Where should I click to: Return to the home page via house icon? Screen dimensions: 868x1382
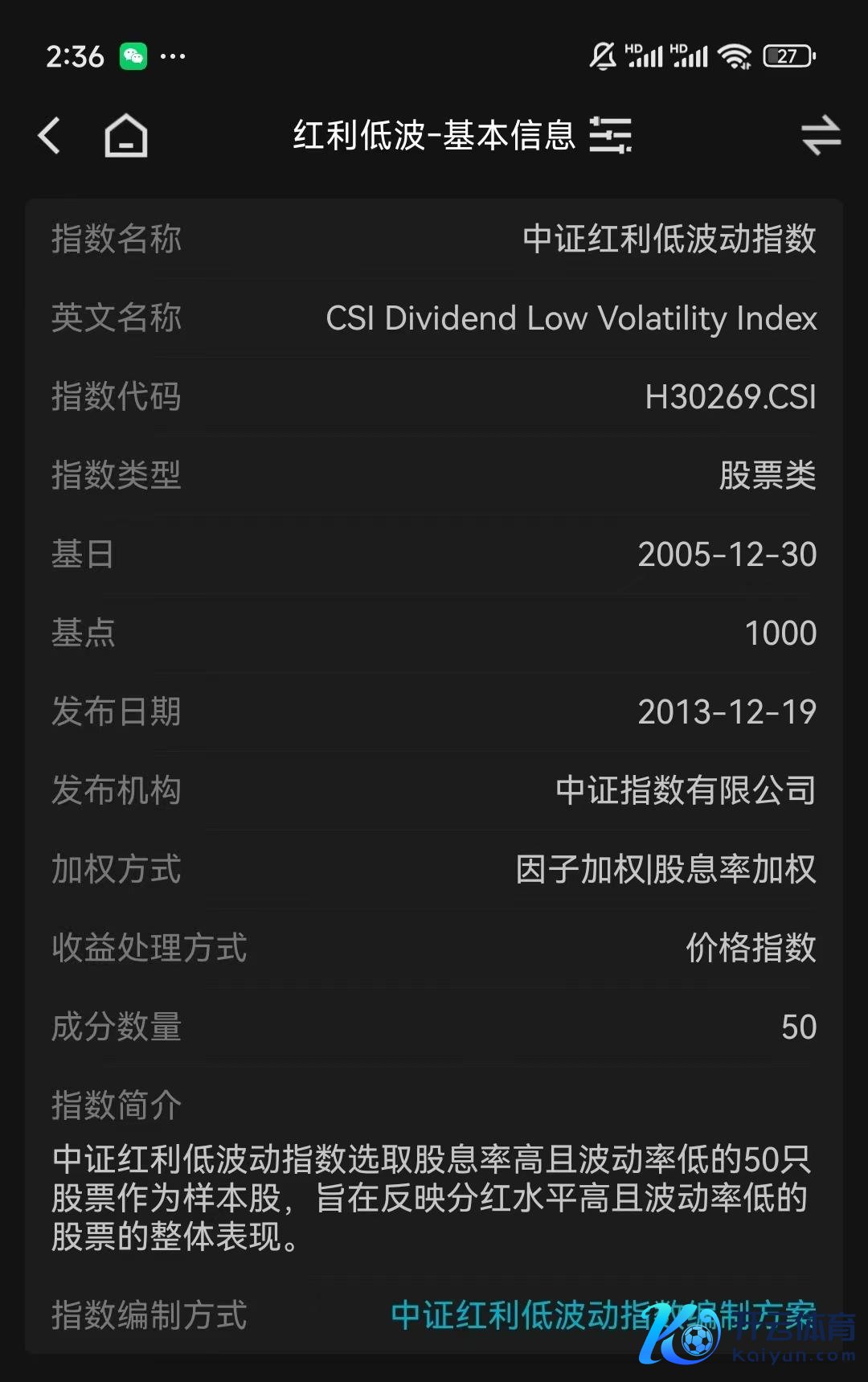[126, 135]
